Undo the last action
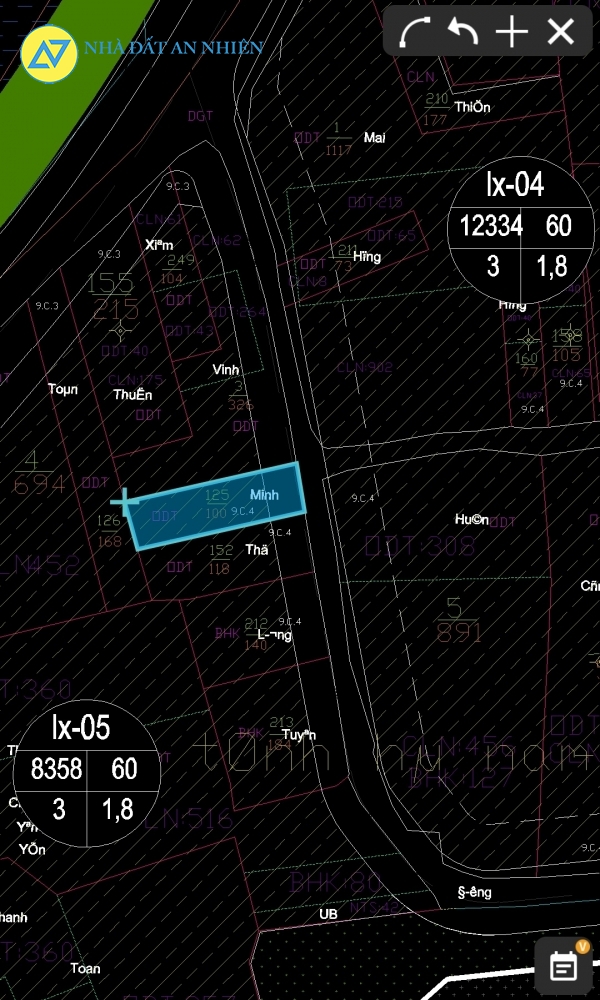 coord(463,31)
